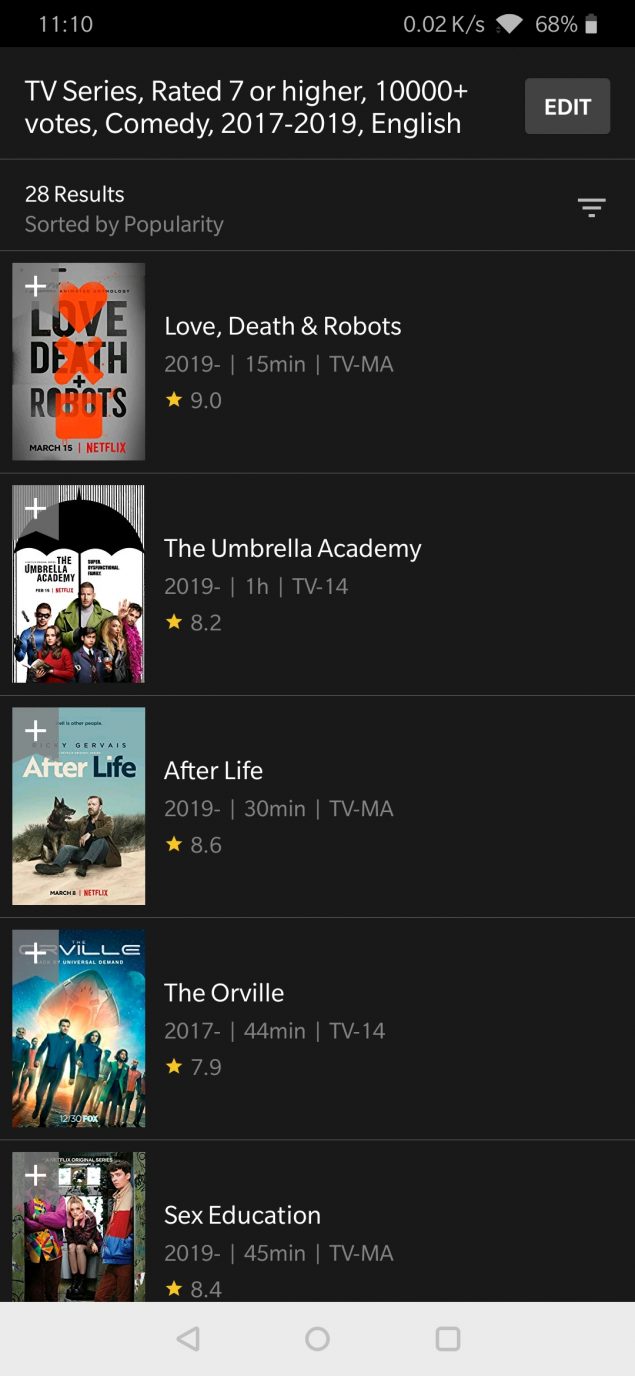This screenshot has height=1376, width=635.
Task: Go to the home screen
Action: 317,1339
